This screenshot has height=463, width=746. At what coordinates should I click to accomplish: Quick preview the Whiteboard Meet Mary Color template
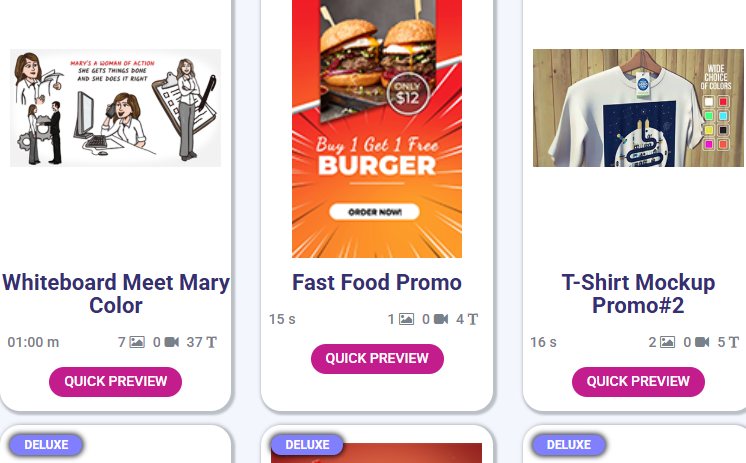coord(115,382)
